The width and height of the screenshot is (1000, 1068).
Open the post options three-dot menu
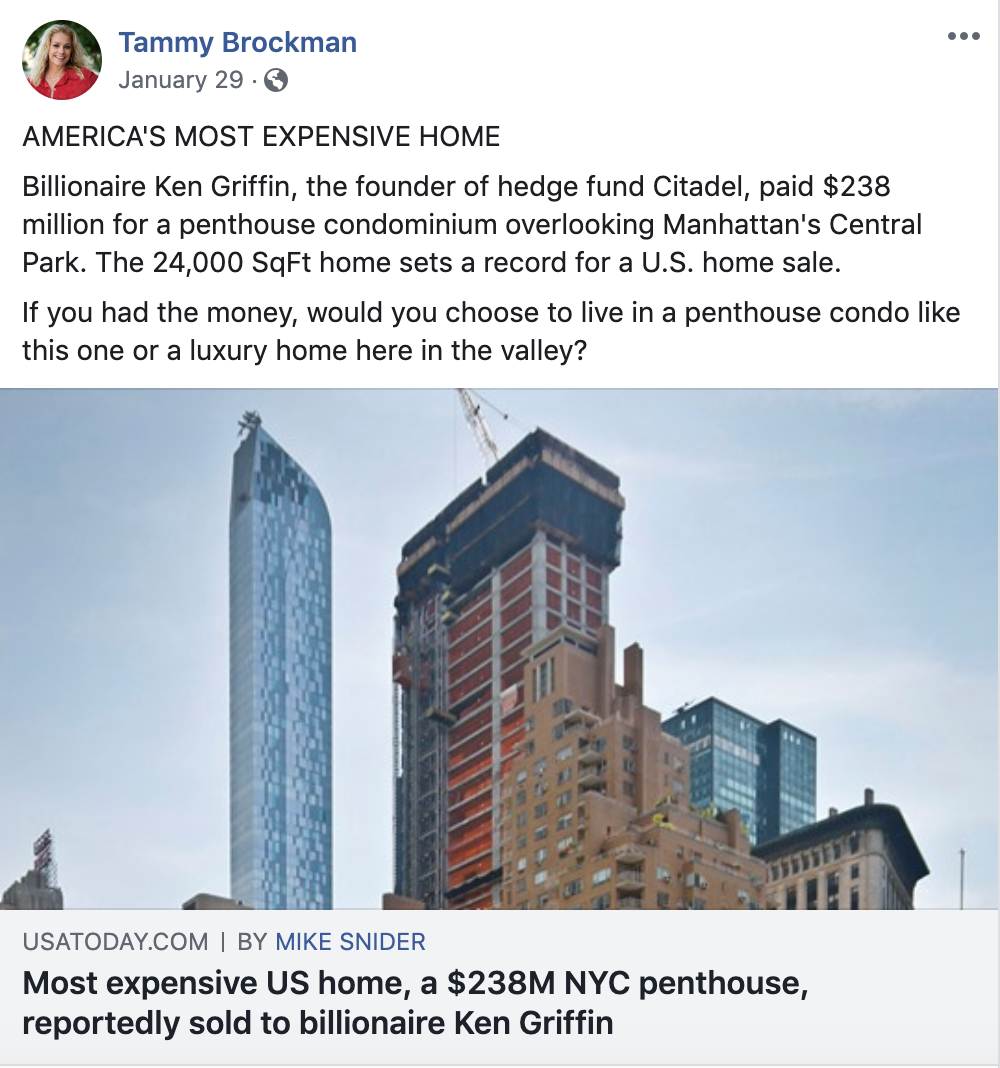pyautogui.click(x=963, y=36)
